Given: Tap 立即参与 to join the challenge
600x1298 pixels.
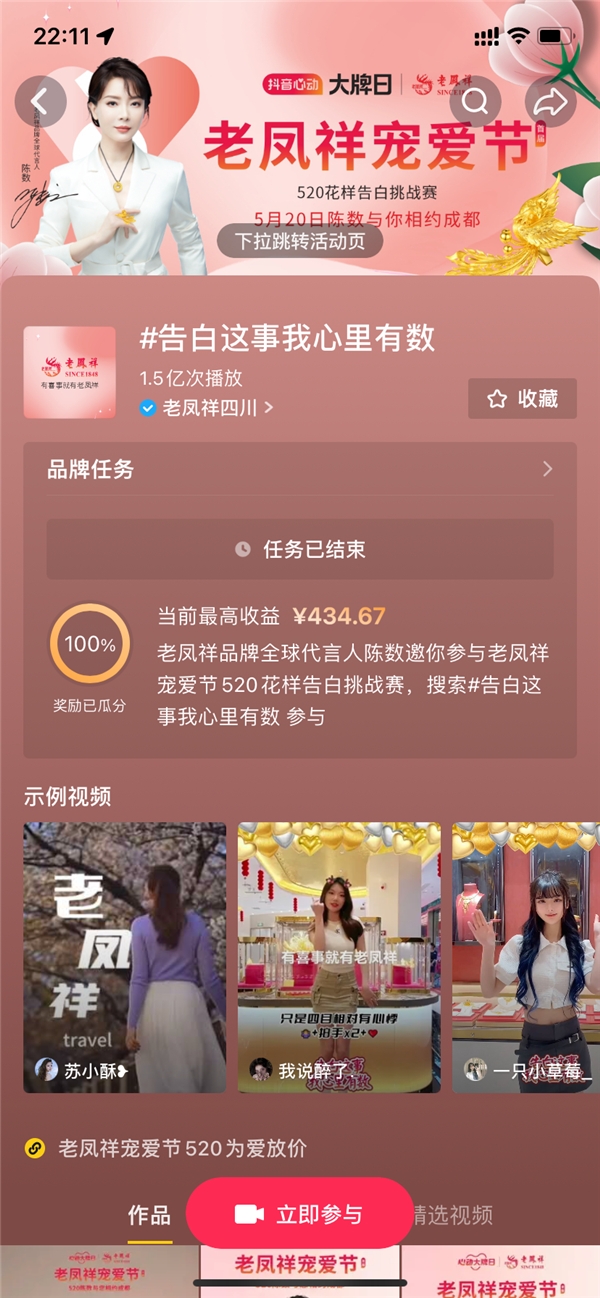Looking at the screenshot, I should point(299,1214).
